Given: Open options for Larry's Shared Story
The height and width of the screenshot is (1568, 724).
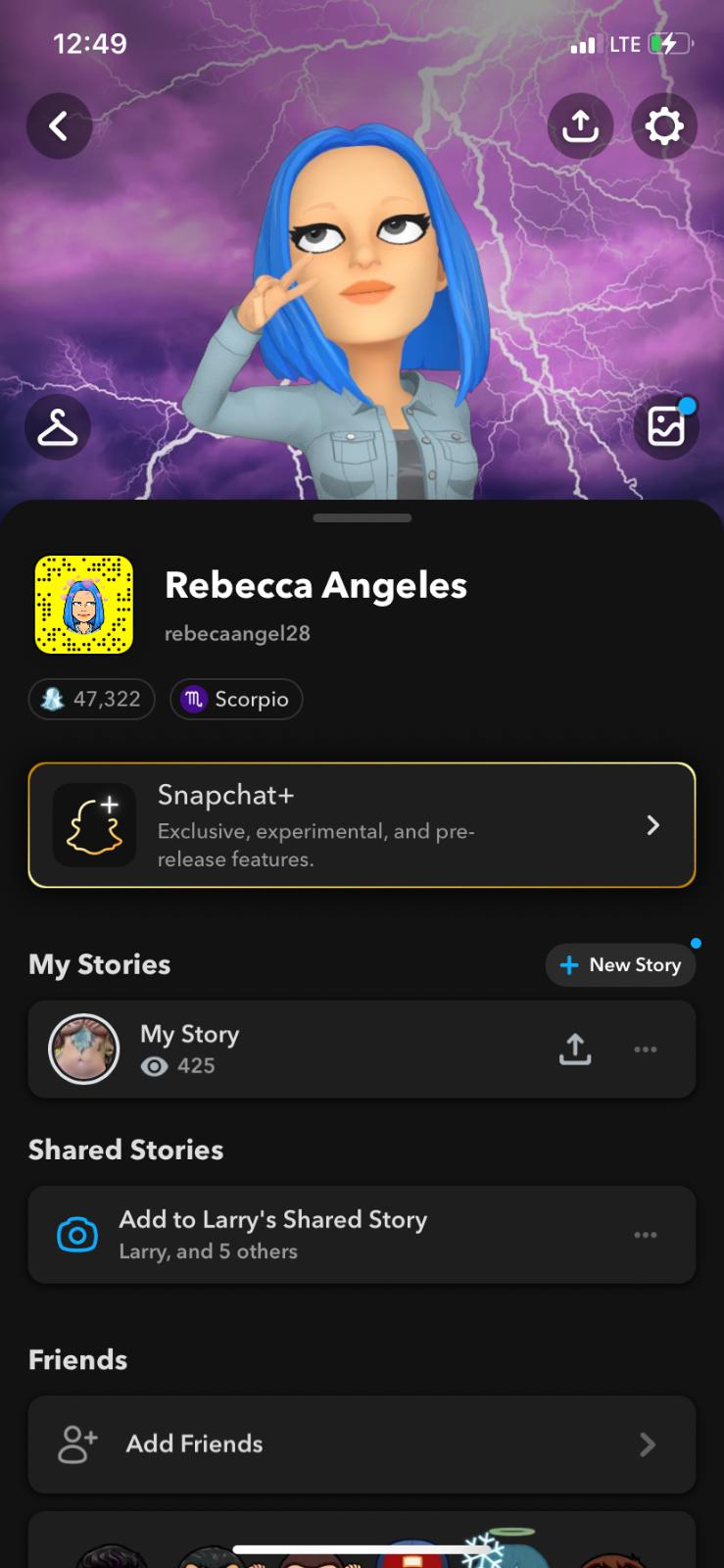Looking at the screenshot, I should pos(646,1234).
